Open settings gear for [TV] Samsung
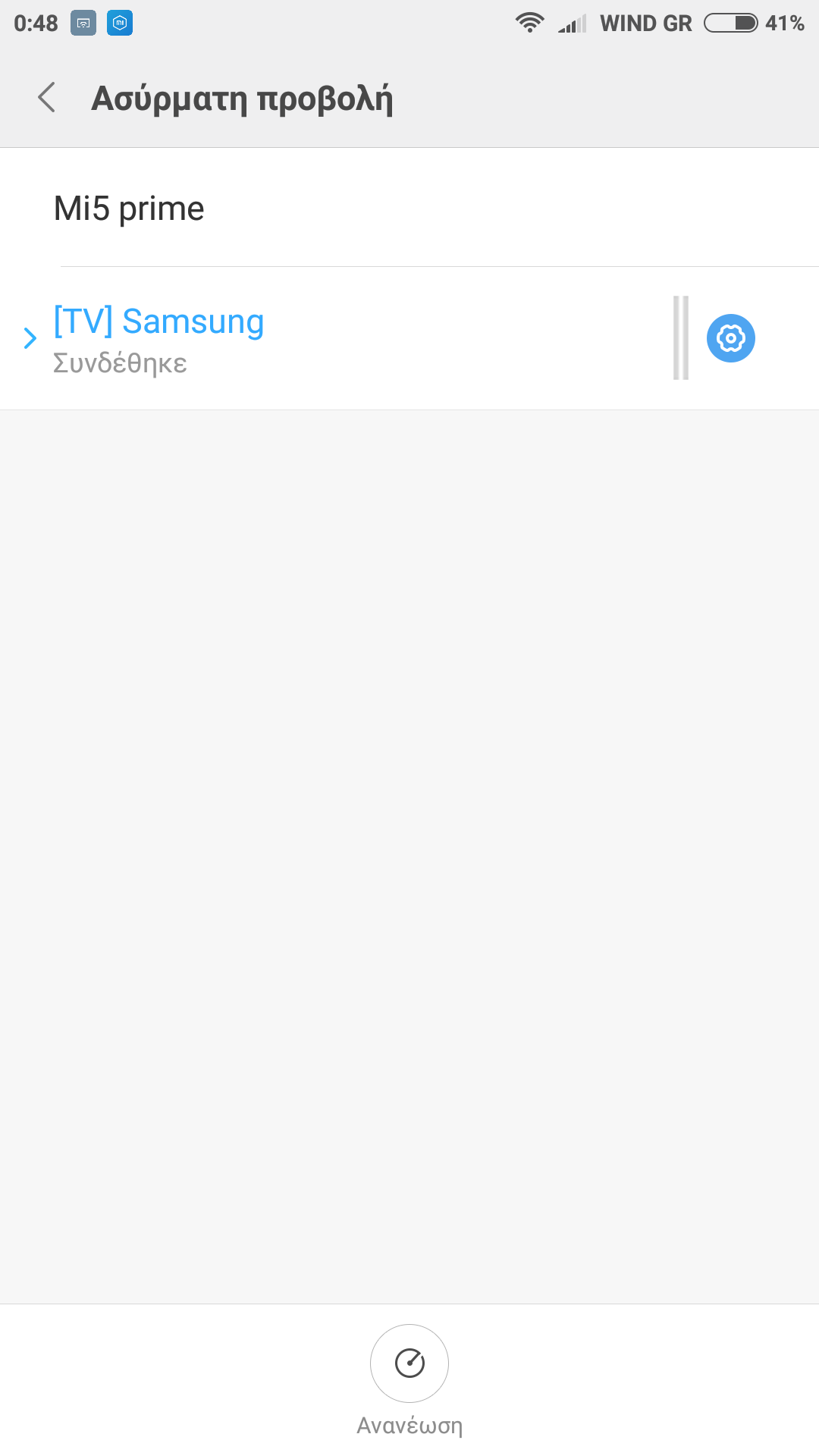The image size is (819, 1456). coord(730,338)
